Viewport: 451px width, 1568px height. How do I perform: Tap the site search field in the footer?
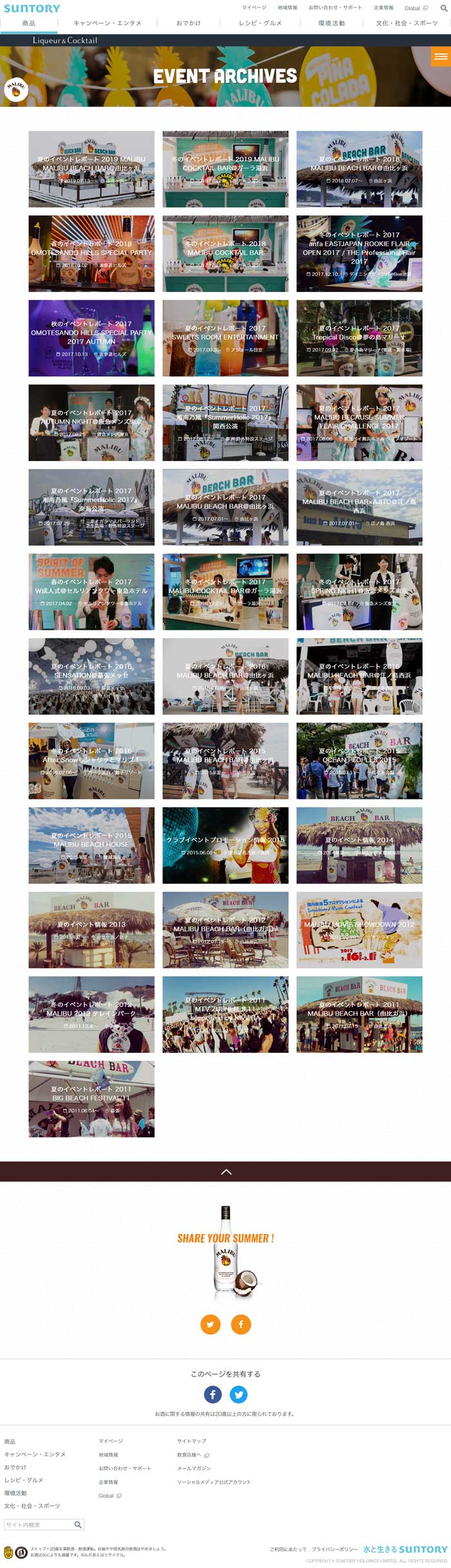(39, 1525)
